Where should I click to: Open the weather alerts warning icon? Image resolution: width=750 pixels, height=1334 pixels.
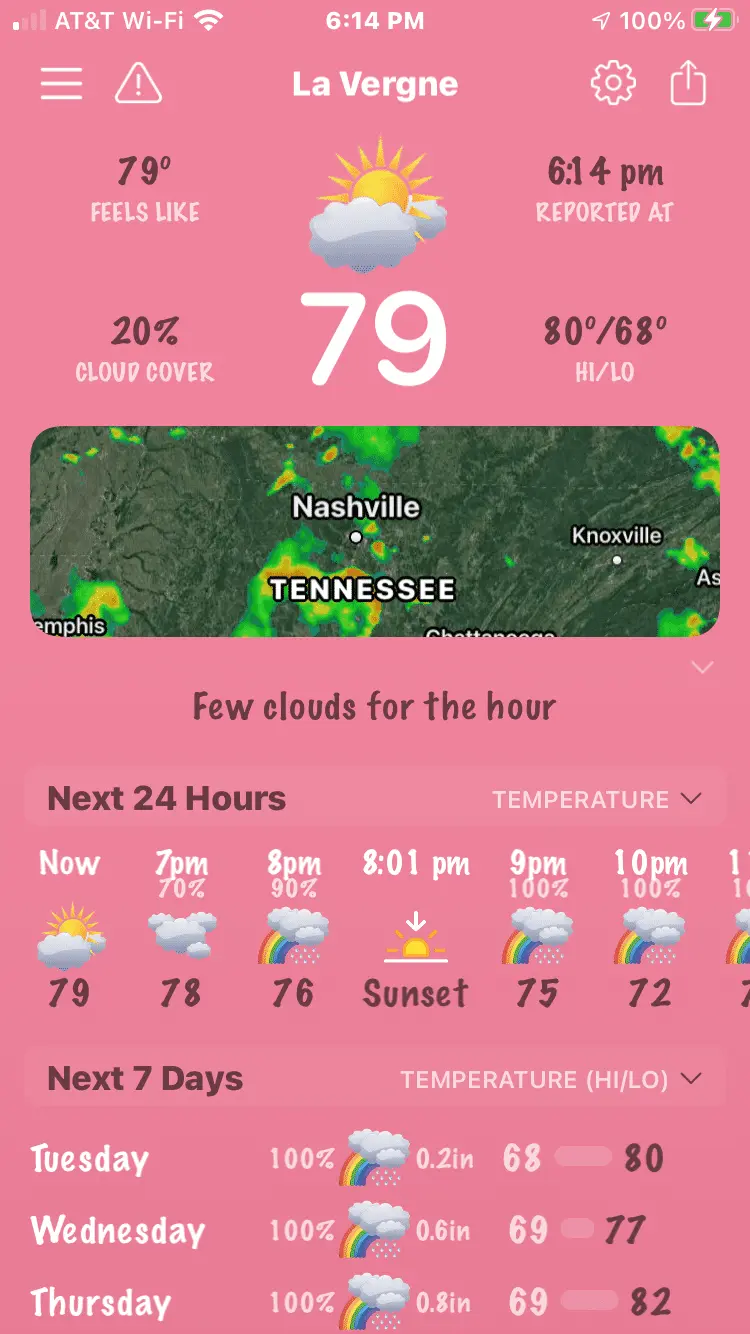(x=138, y=83)
